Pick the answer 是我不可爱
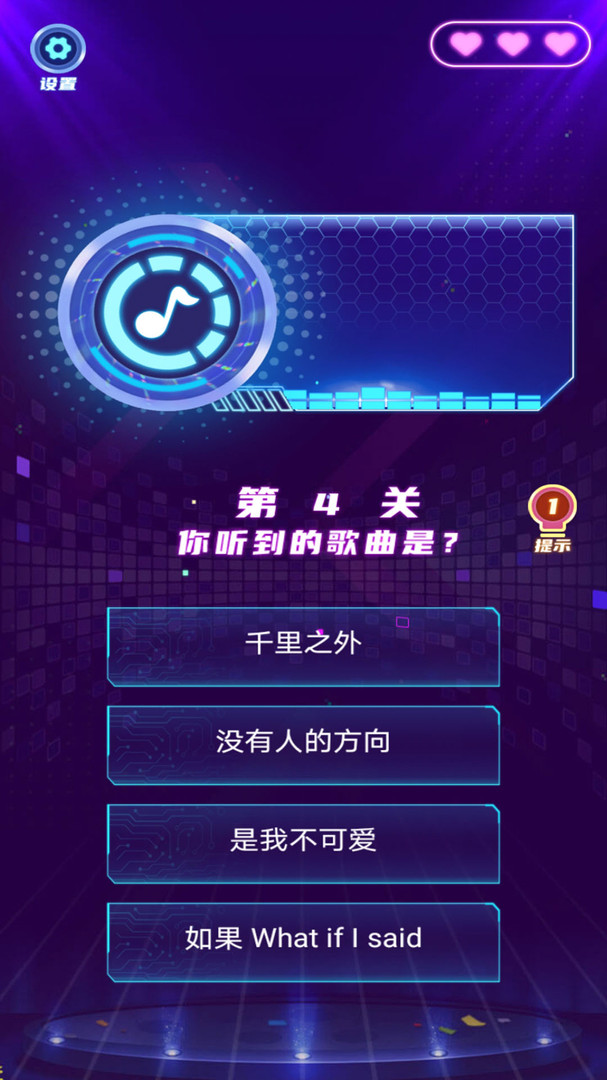The height and width of the screenshot is (1080, 607). pyautogui.click(x=303, y=842)
